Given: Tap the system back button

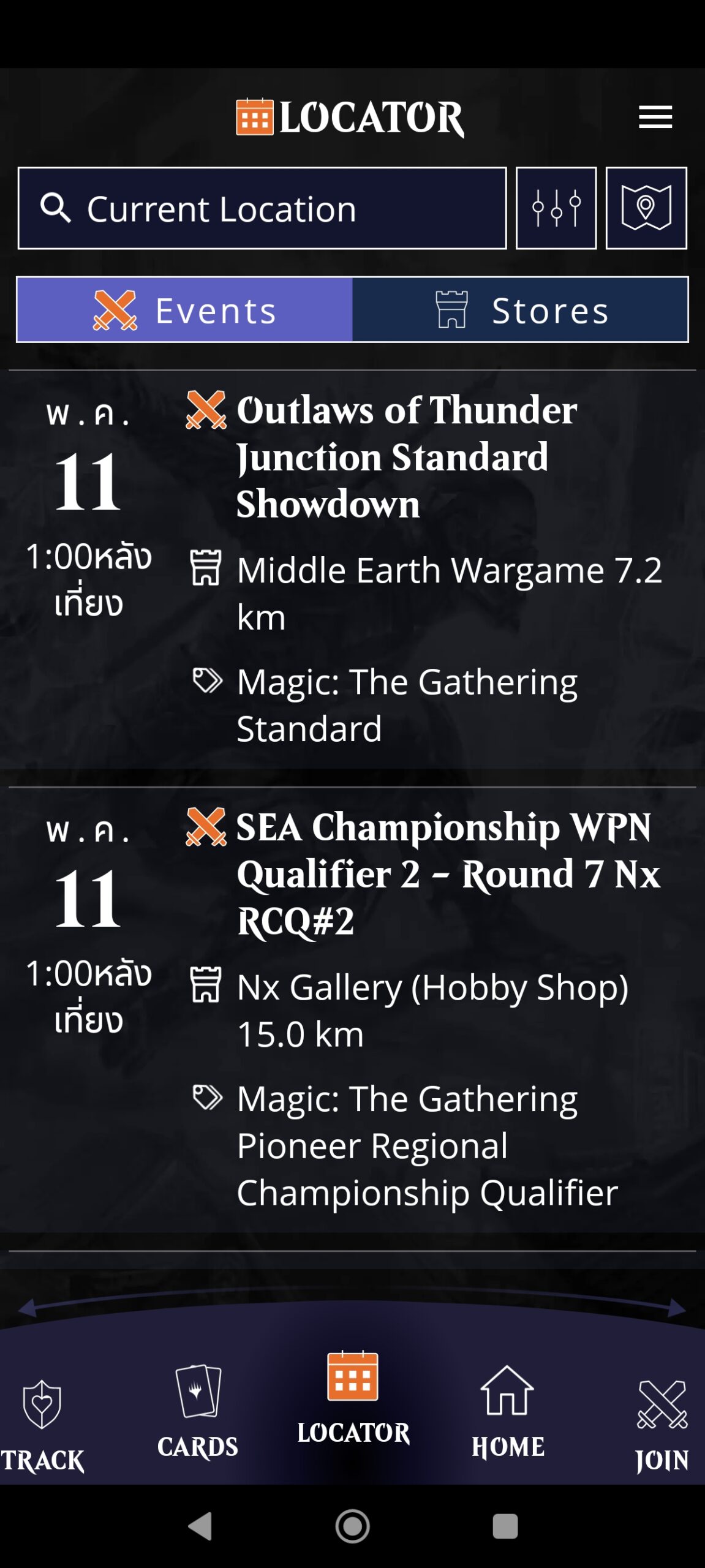Looking at the screenshot, I should click(x=200, y=1526).
